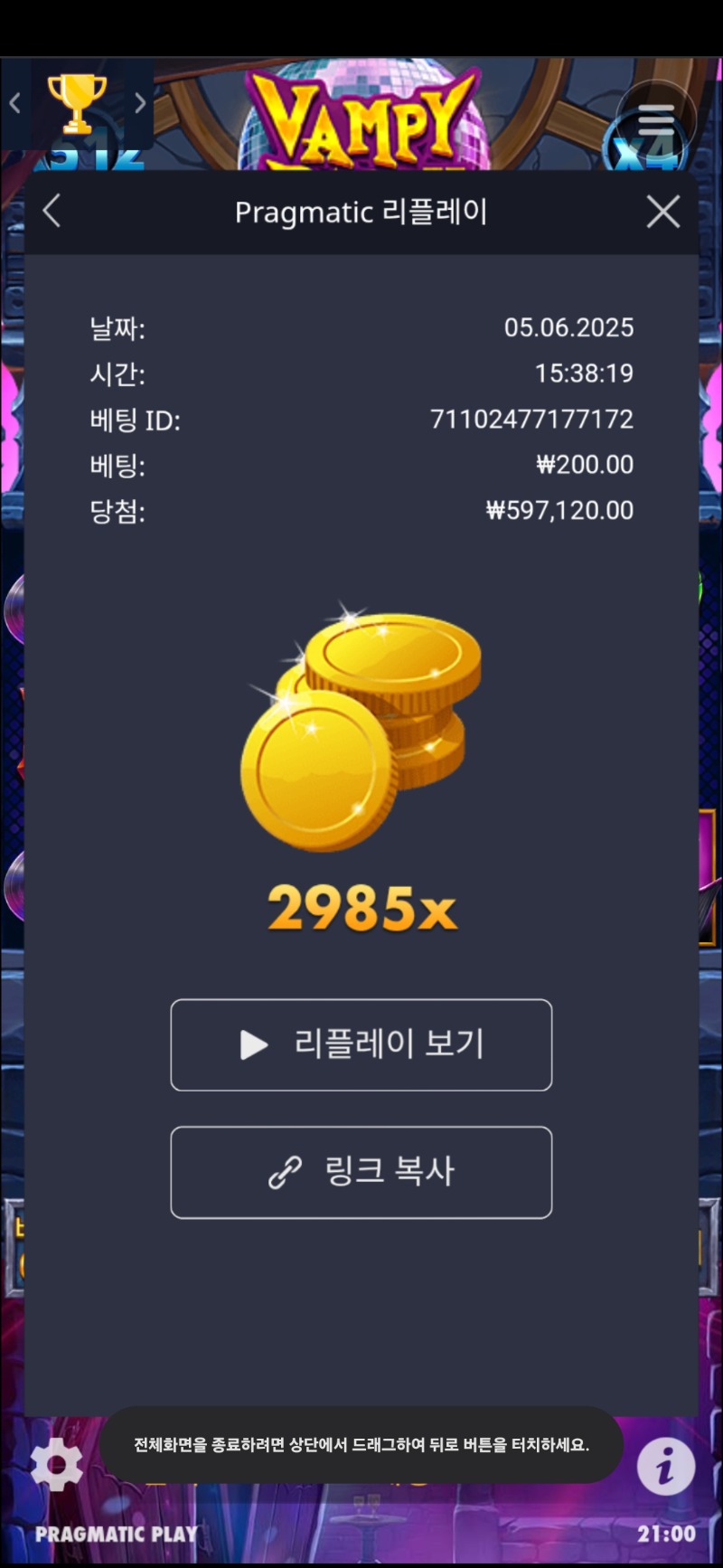Viewport: 723px width, 1568px height.
Task: Open the trophy tournament icon
Action: click(x=77, y=103)
